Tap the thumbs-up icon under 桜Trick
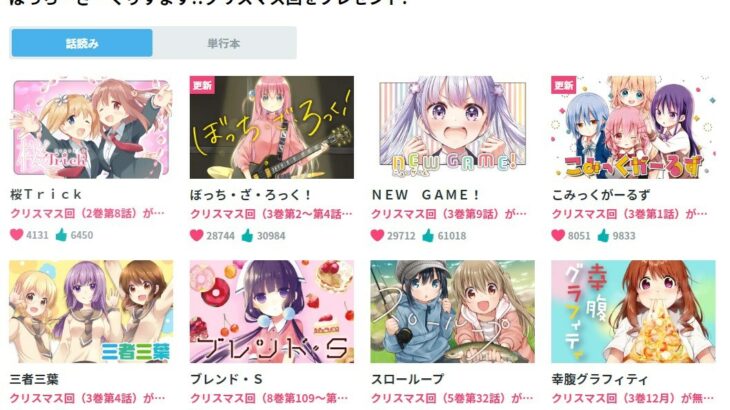The width and height of the screenshot is (730, 410). pos(61,236)
